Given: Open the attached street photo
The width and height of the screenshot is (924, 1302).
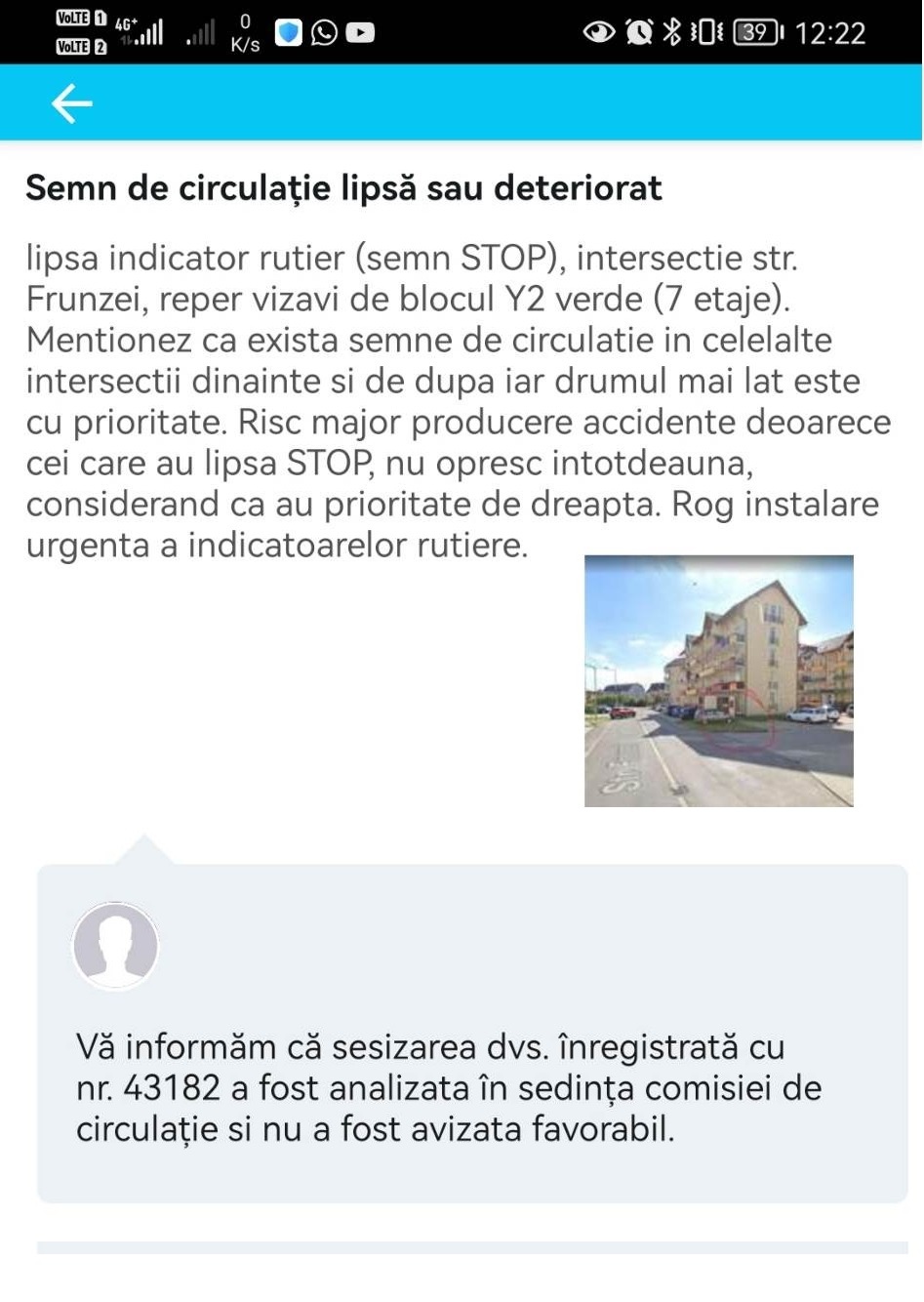Looking at the screenshot, I should pyautogui.click(x=718, y=680).
